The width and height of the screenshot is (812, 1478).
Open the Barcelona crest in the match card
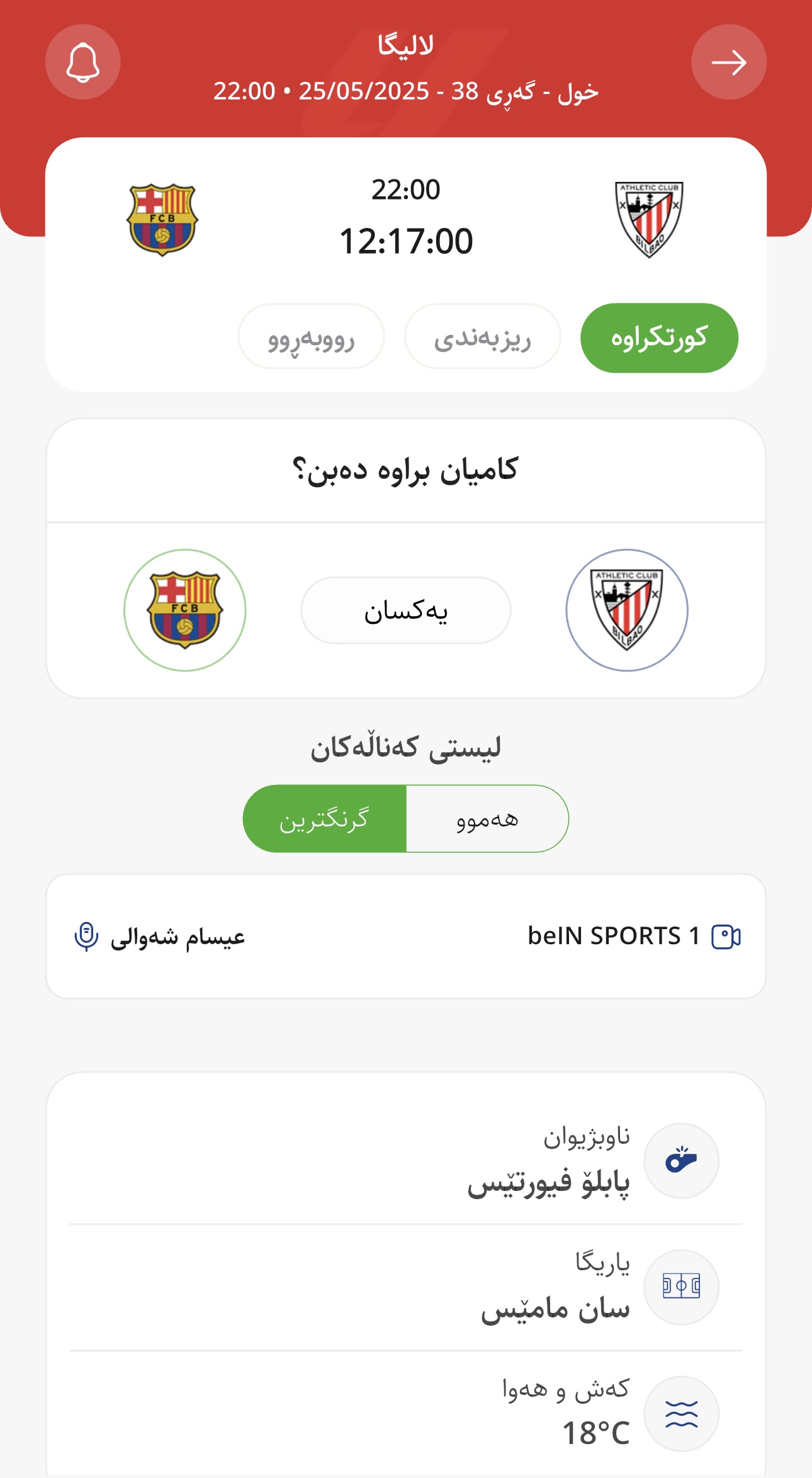coord(162,220)
